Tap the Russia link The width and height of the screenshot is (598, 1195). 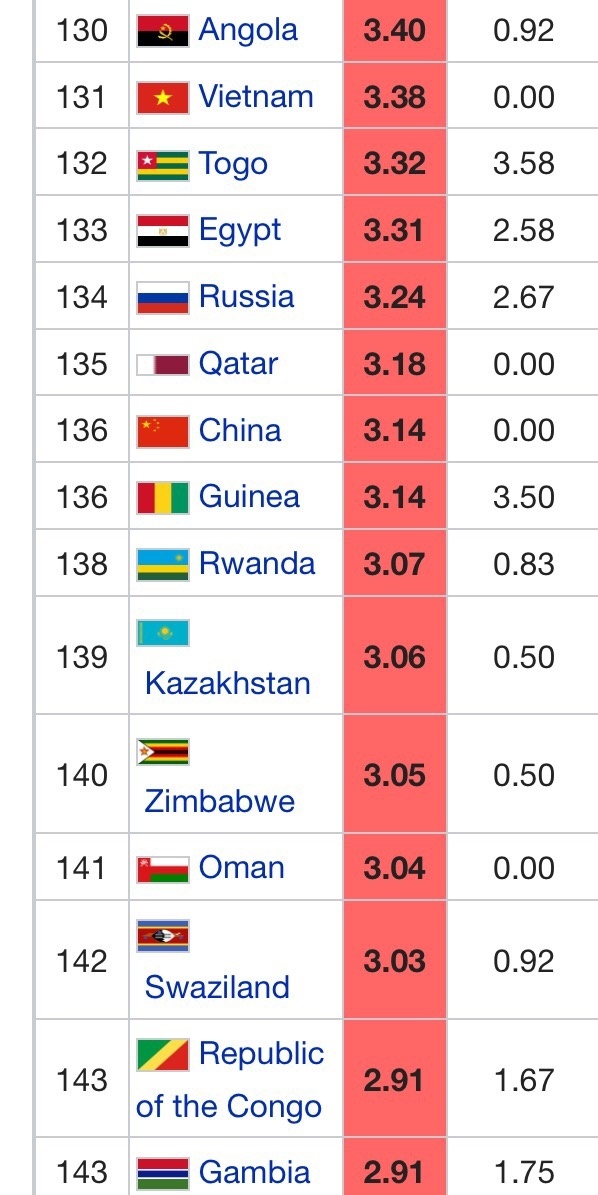(x=246, y=296)
